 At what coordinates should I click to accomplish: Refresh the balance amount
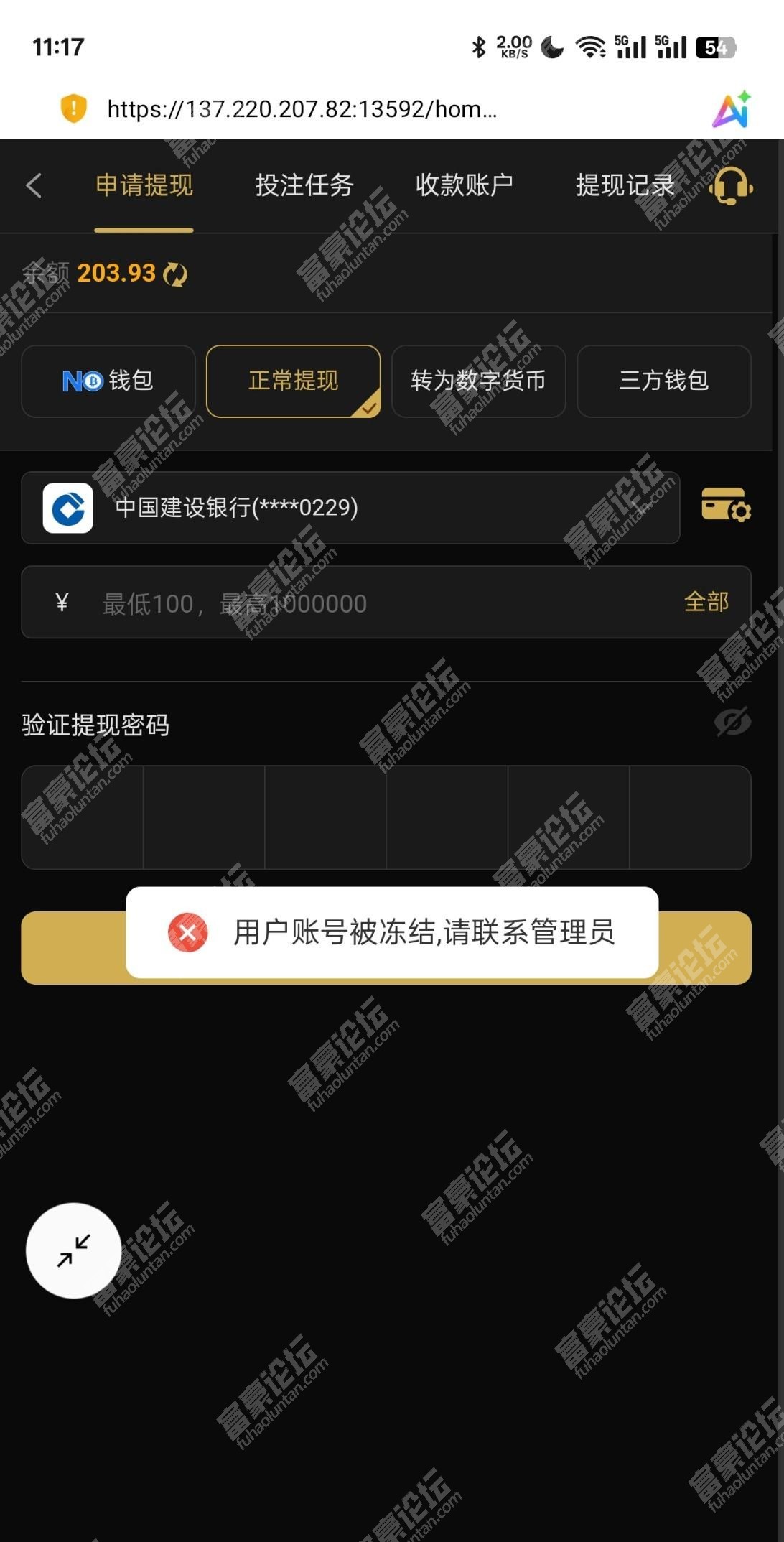pos(175,274)
